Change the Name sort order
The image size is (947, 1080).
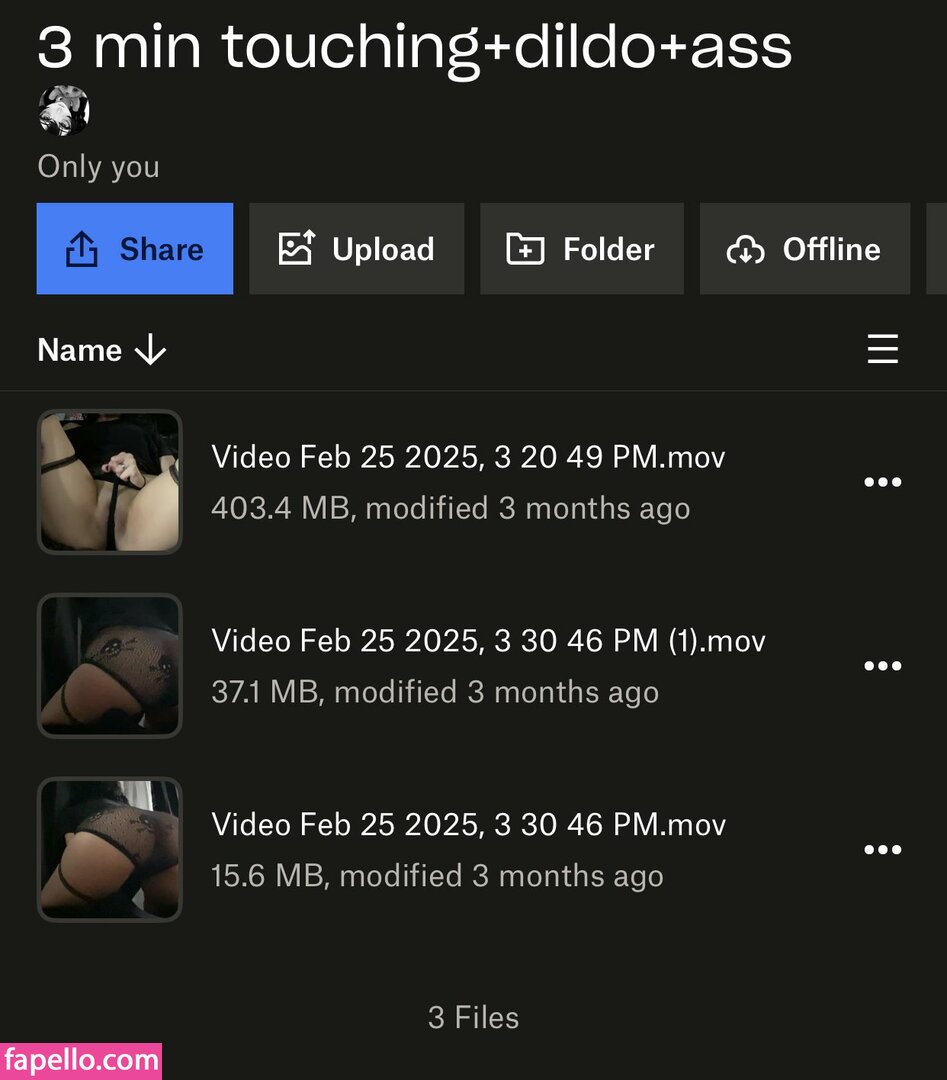click(x=101, y=350)
